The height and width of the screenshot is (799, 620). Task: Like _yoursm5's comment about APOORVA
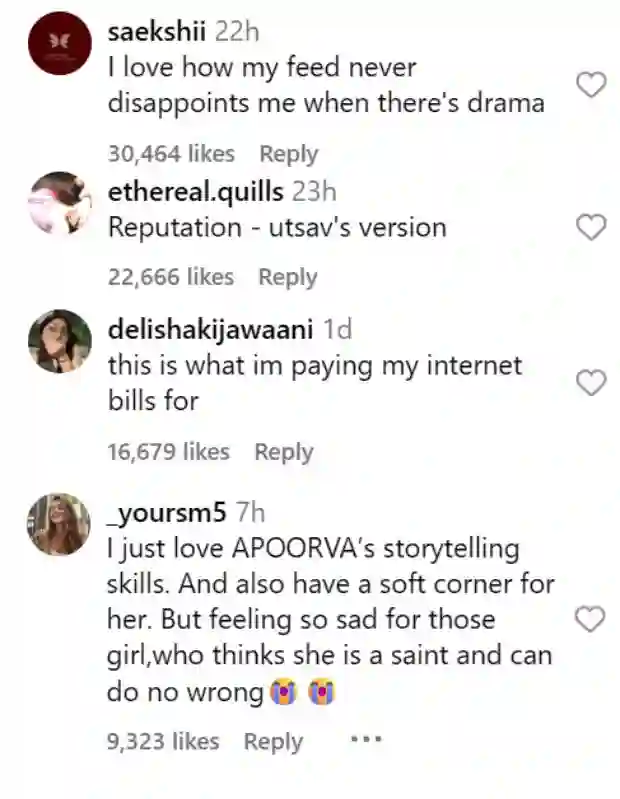(x=592, y=620)
